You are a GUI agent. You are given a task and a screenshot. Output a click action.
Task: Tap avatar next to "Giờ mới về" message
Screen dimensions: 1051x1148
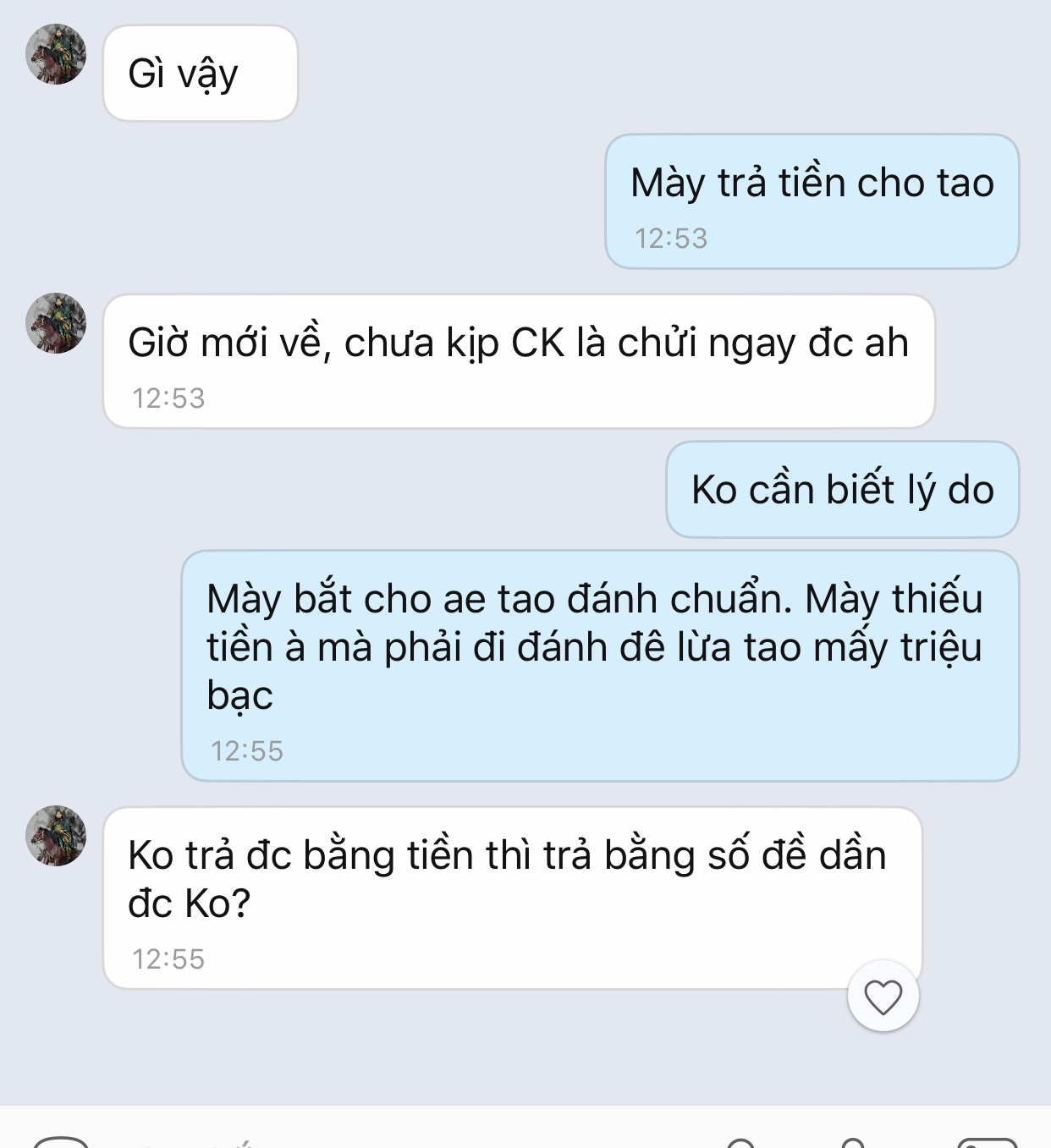pyautogui.click(x=56, y=323)
